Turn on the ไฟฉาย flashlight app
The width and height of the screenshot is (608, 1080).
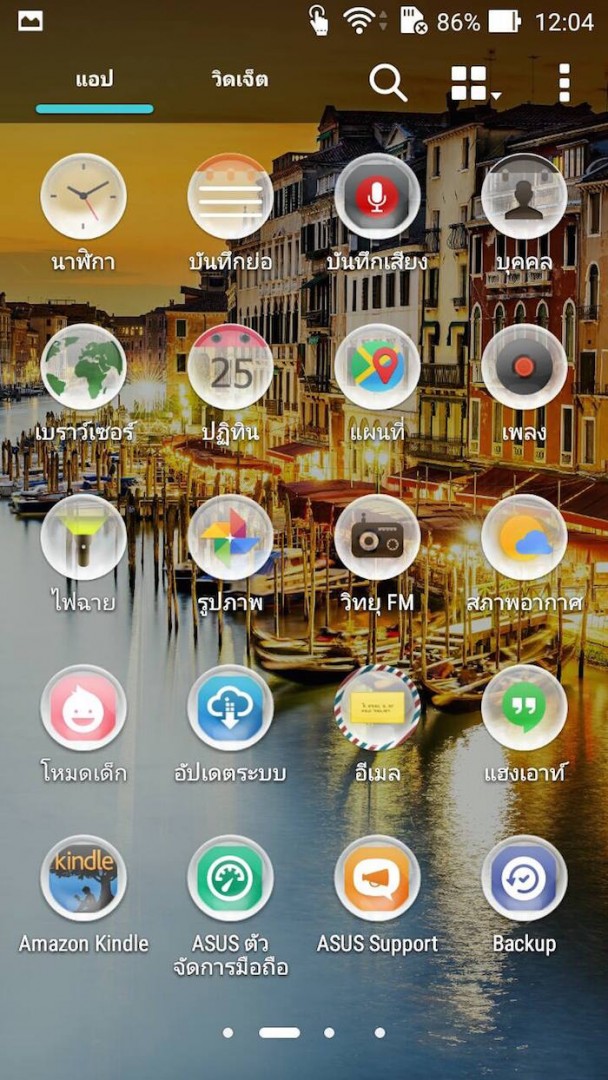(x=83, y=537)
